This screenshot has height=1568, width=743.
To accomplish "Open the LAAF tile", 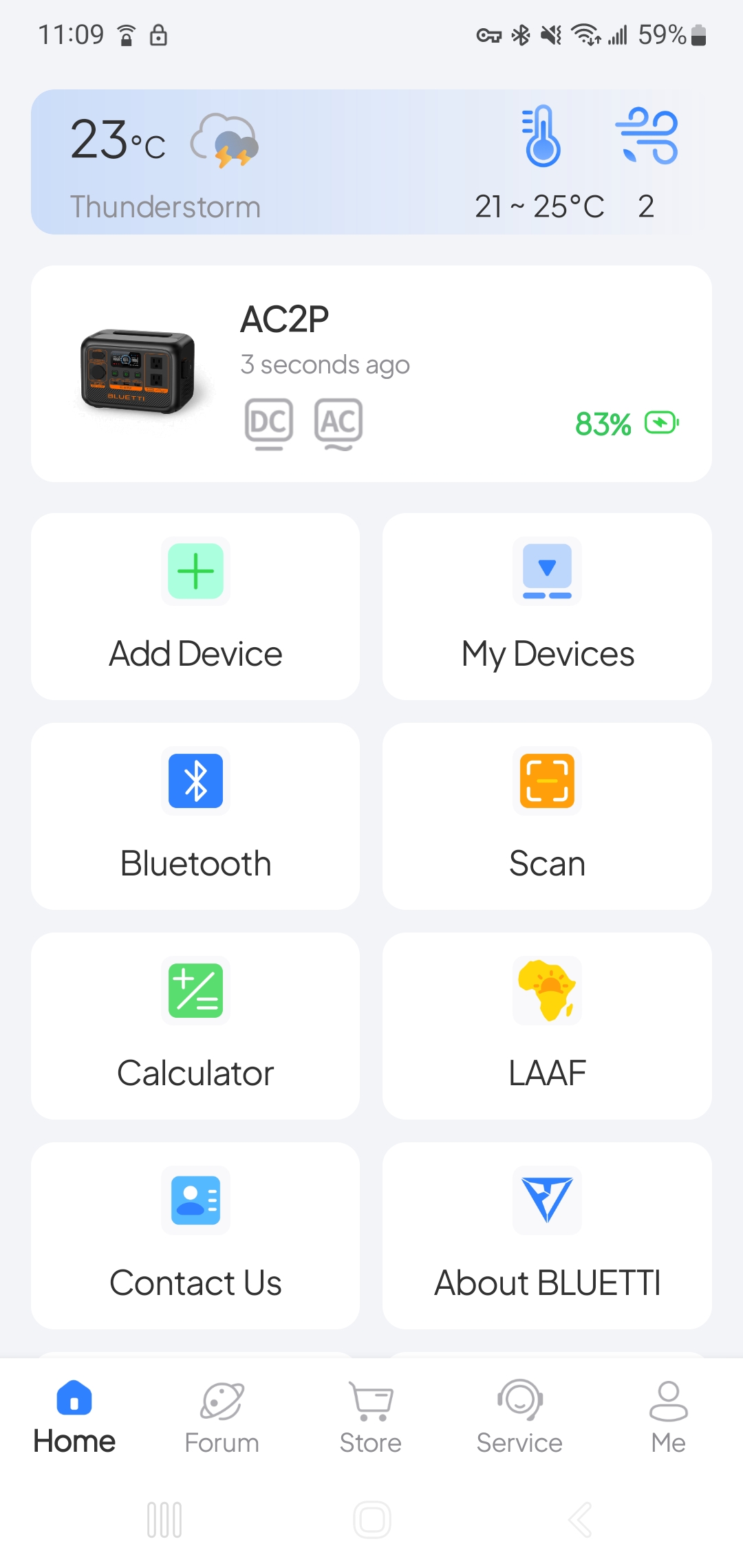I will (547, 1026).
